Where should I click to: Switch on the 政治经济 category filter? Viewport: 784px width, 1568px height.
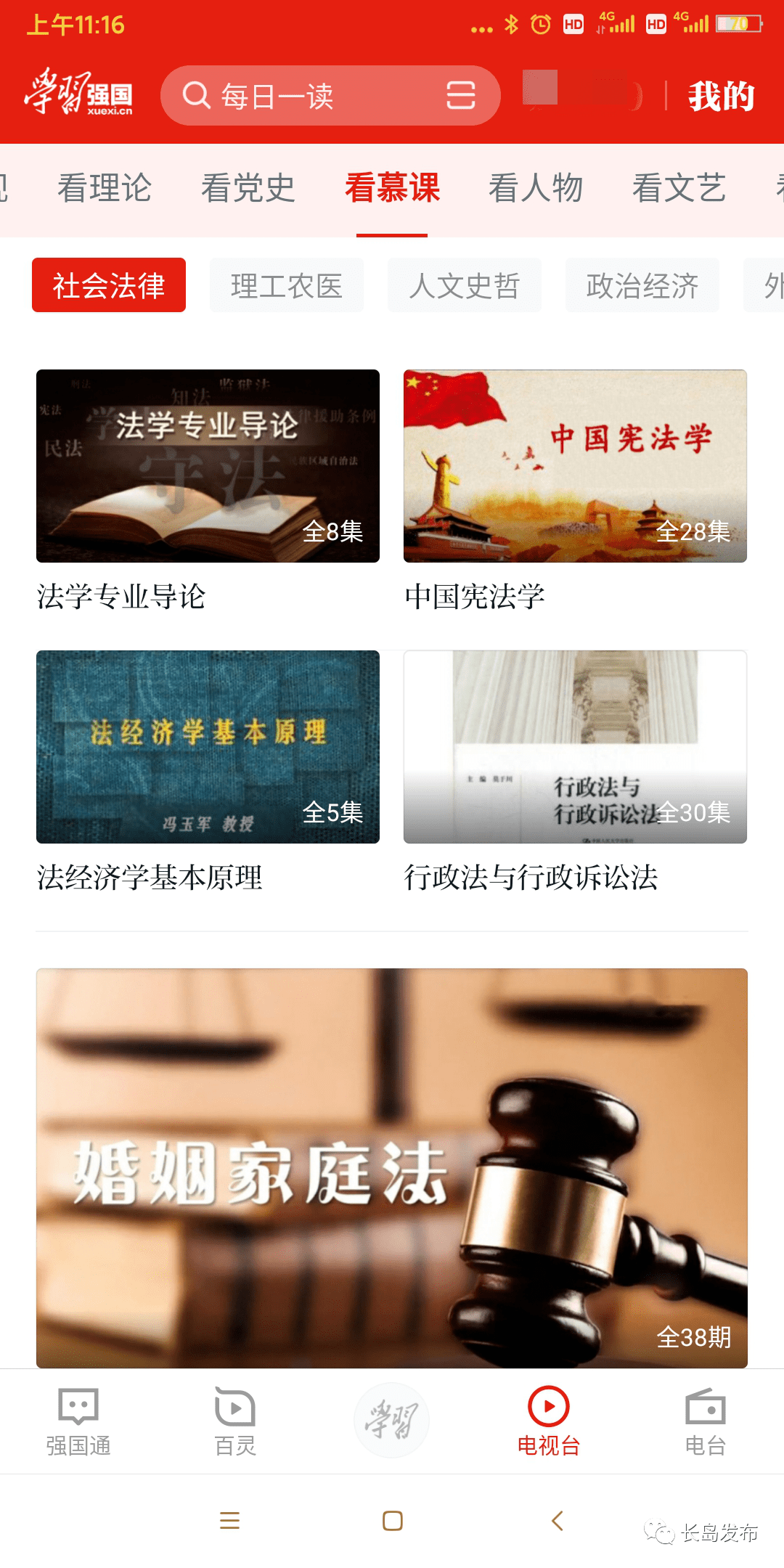[x=642, y=285]
